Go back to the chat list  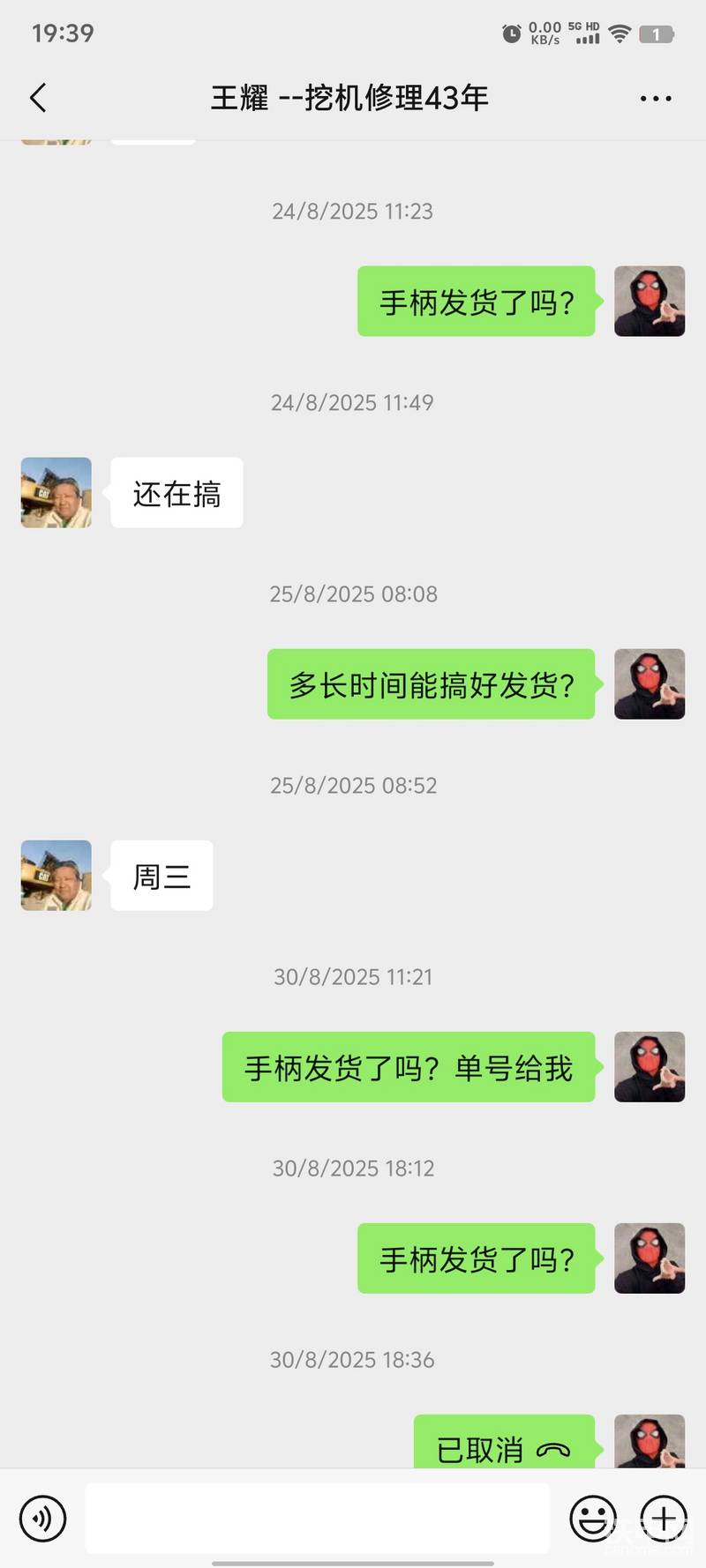coord(38,98)
